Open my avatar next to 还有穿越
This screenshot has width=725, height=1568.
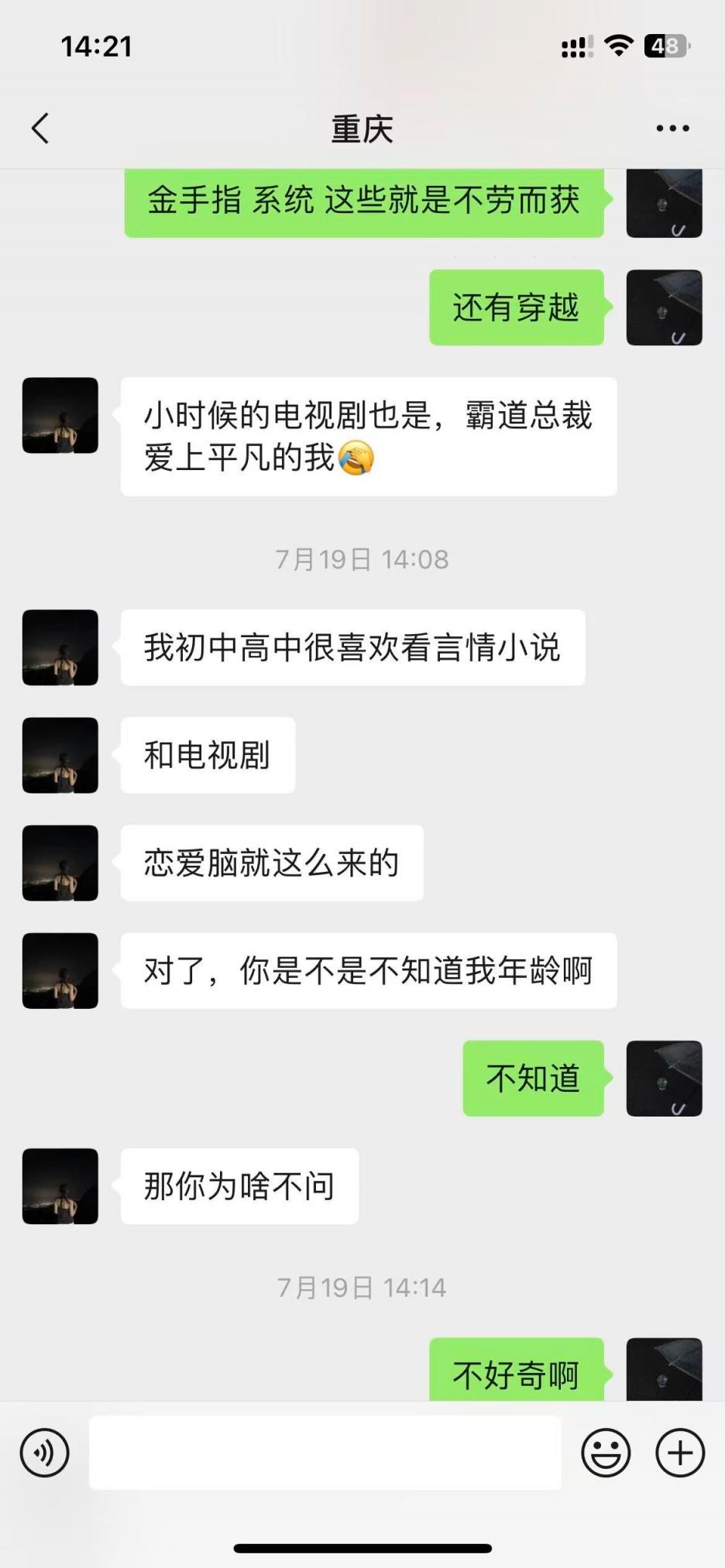coord(664,307)
